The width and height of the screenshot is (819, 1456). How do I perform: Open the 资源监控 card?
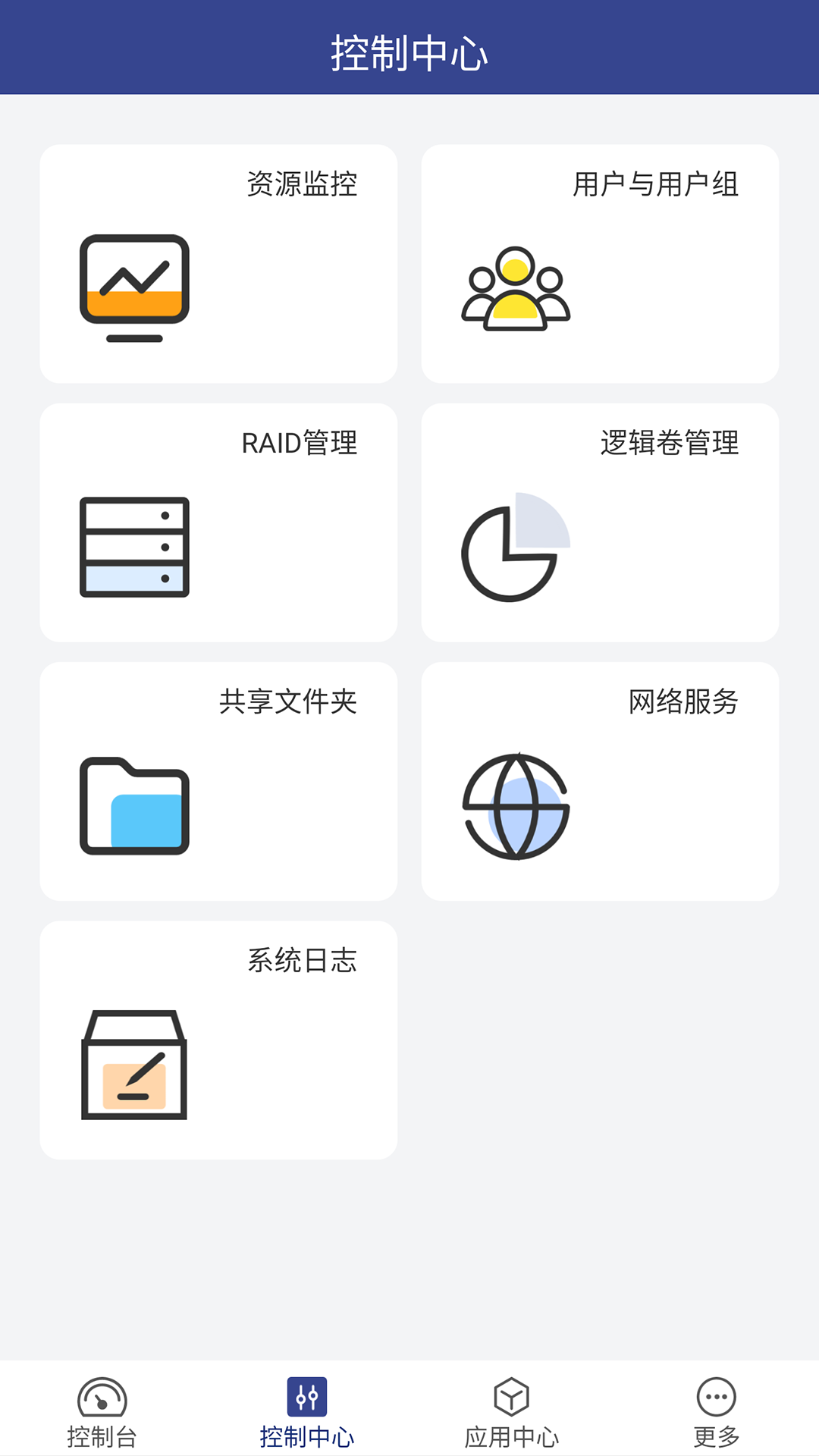pos(218,264)
